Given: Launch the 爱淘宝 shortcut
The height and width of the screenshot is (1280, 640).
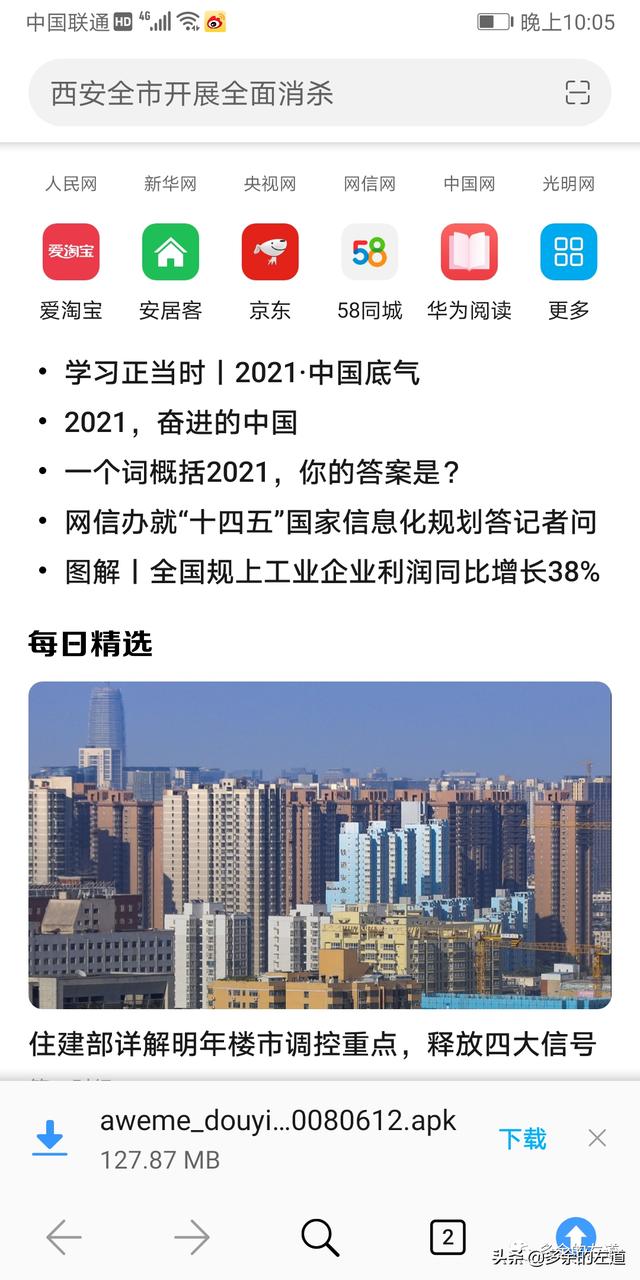Looking at the screenshot, I should [x=70, y=252].
